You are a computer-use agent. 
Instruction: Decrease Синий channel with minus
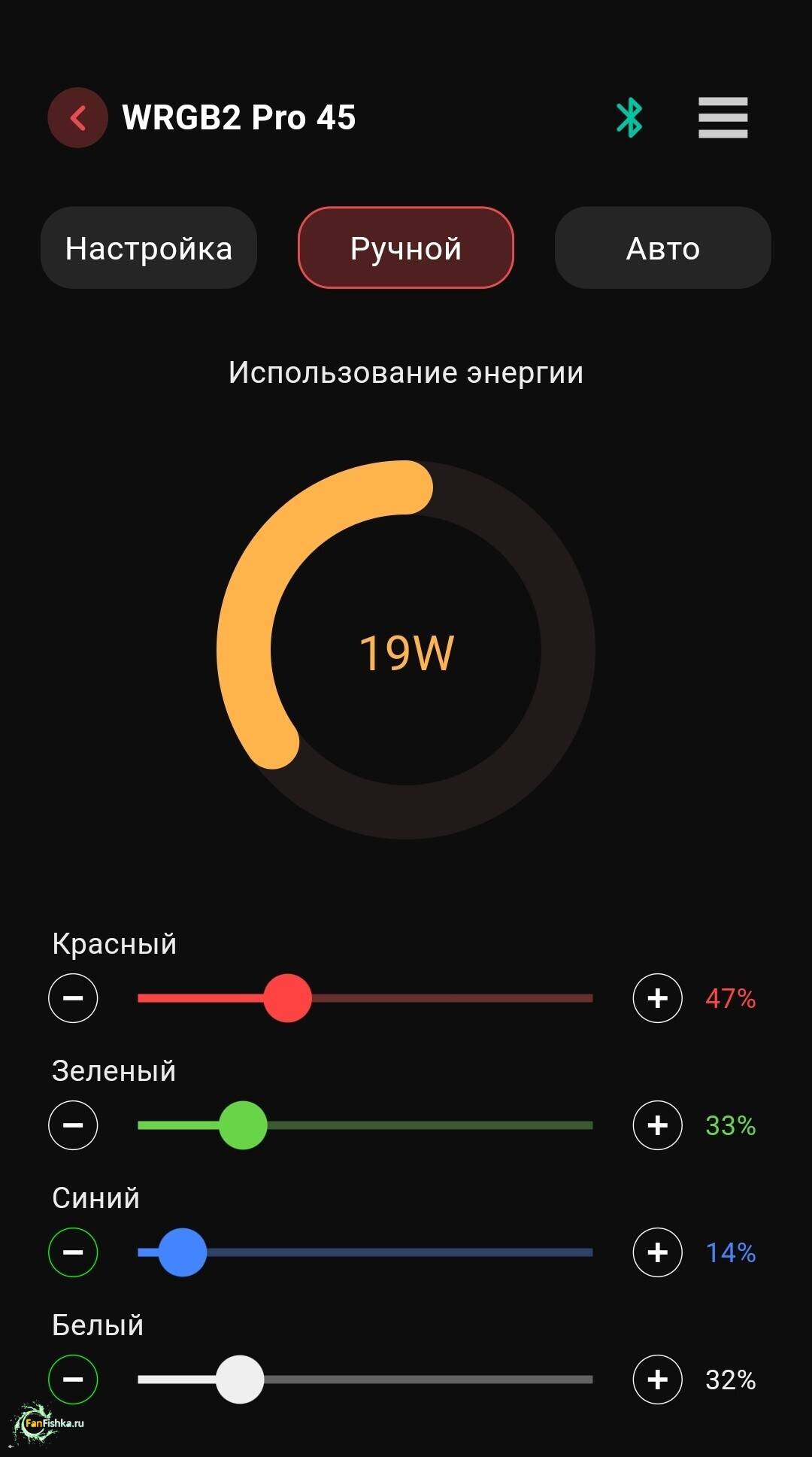pyautogui.click(x=73, y=1252)
